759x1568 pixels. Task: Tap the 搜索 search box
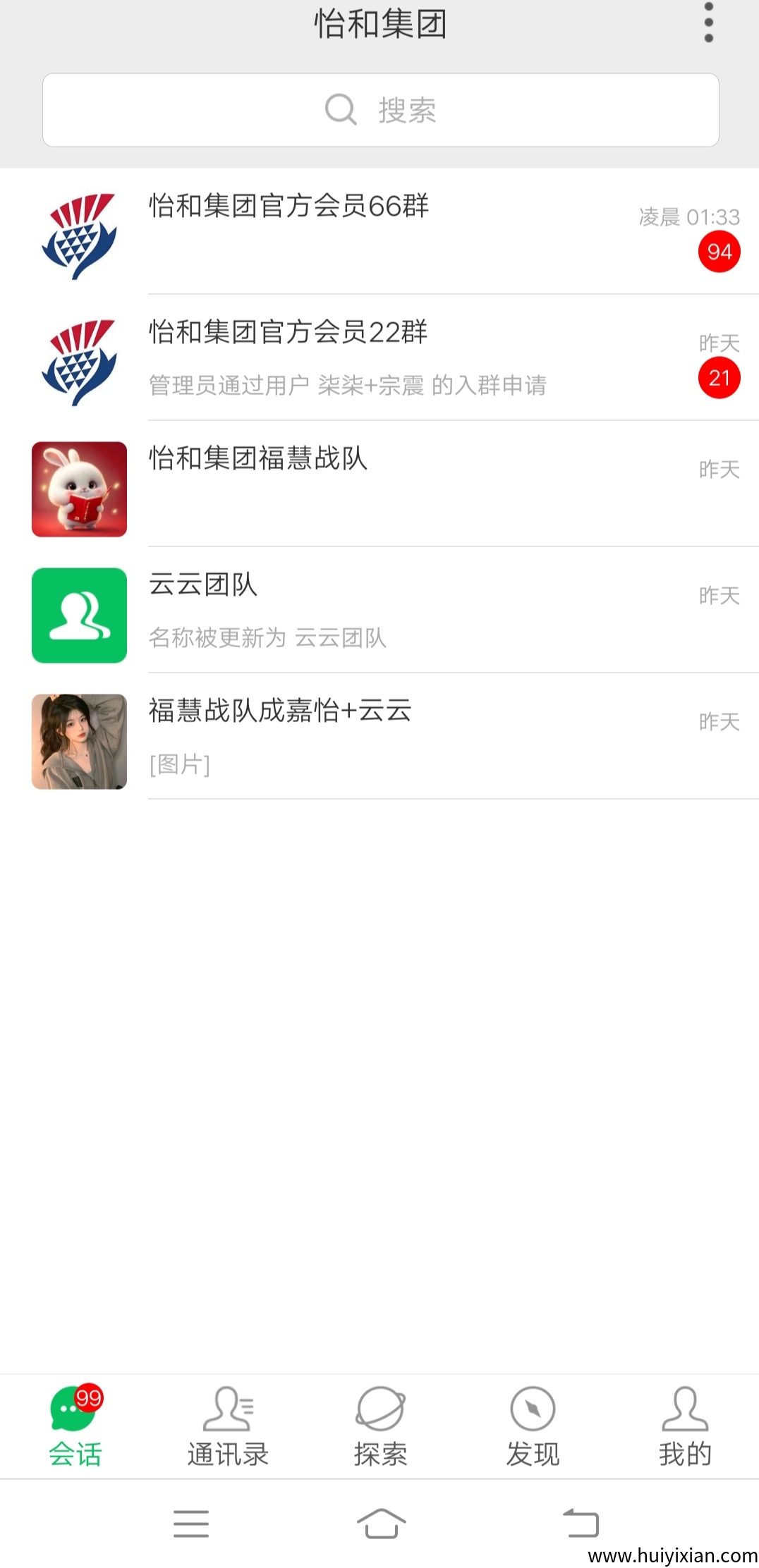[381, 110]
